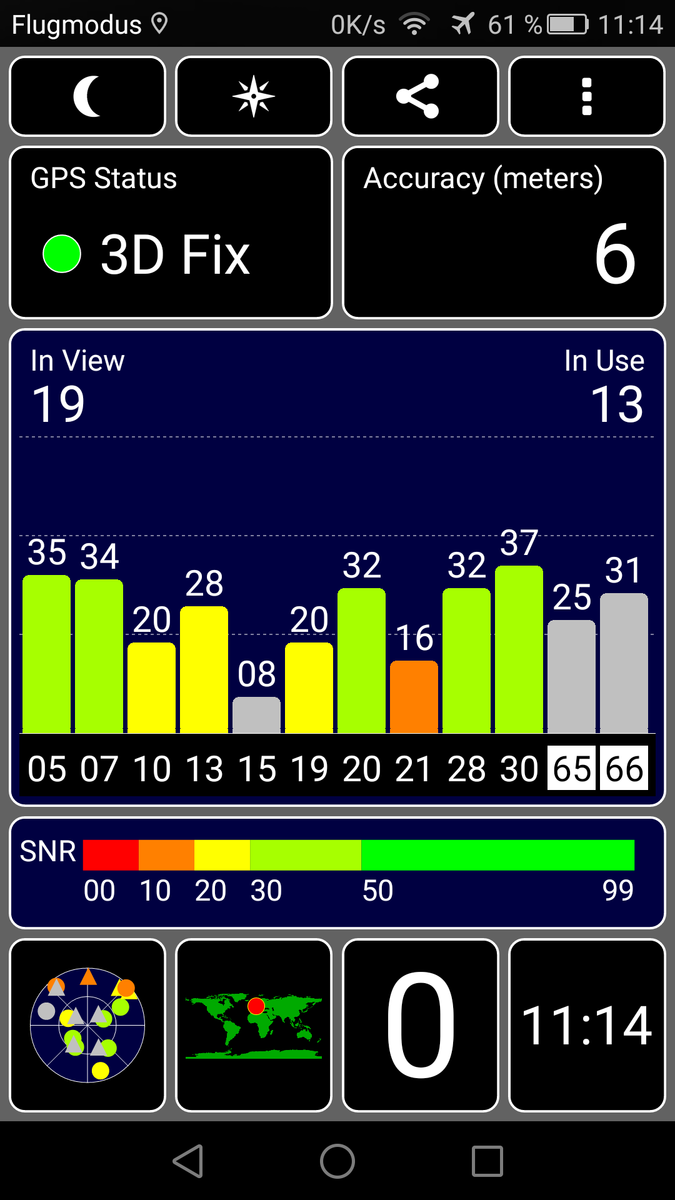Open the satellite sky view tile
This screenshot has height=1200, width=675.
coord(87,1025)
